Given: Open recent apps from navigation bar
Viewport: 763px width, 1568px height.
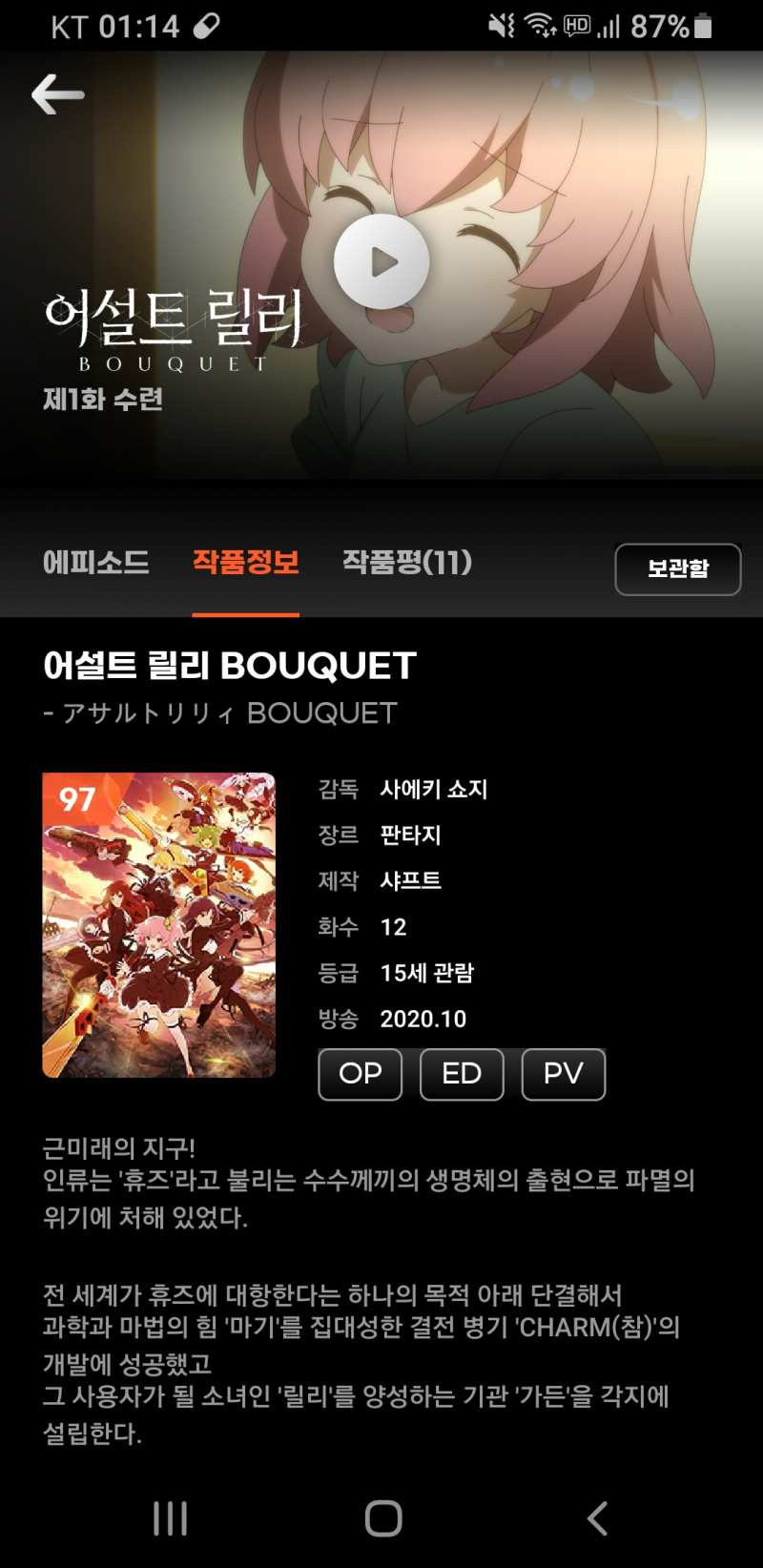Looking at the screenshot, I should click(170, 1518).
